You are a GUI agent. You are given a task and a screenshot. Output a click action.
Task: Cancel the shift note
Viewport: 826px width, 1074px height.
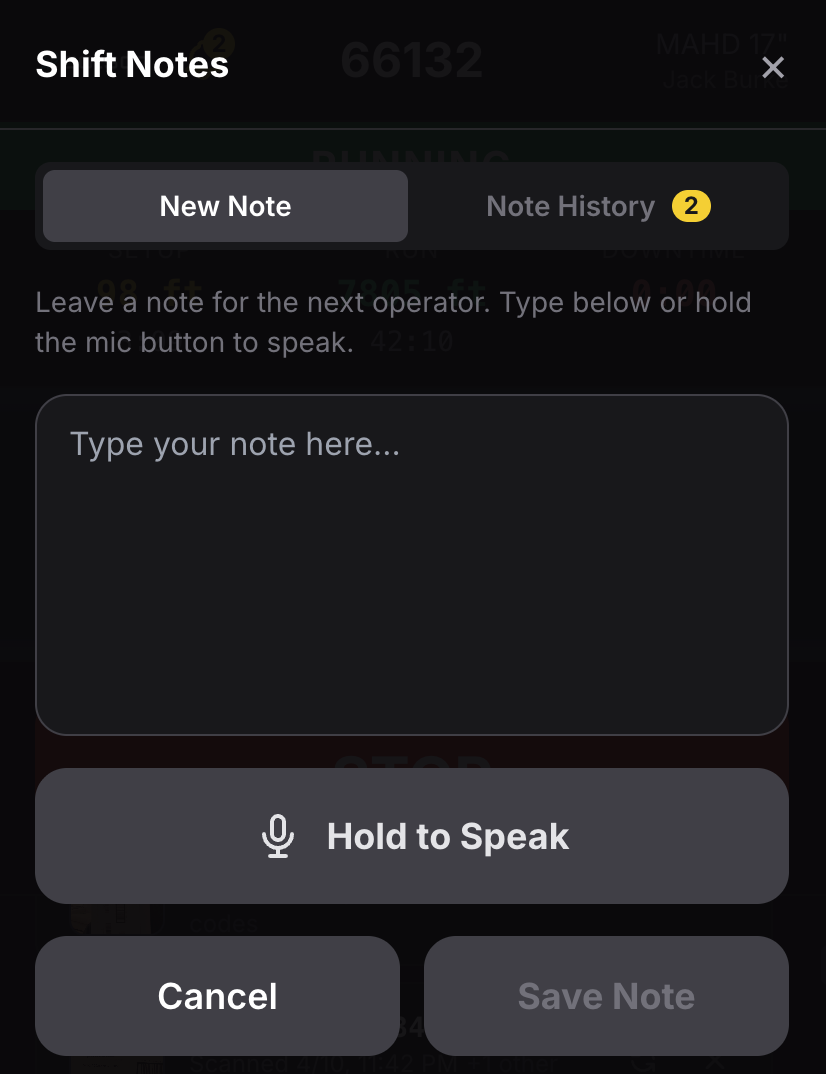217,996
